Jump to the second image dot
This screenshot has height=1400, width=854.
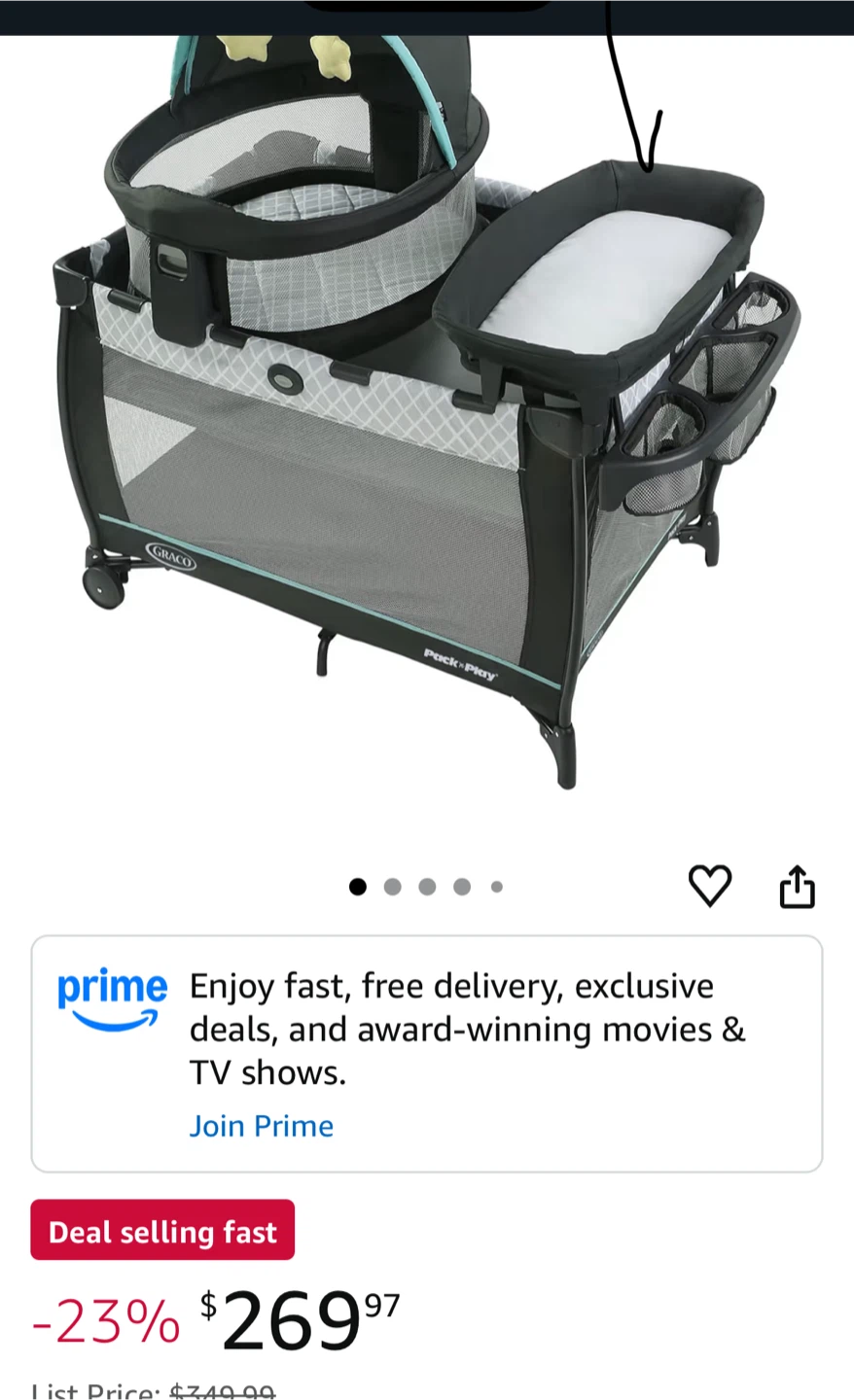coord(392,887)
